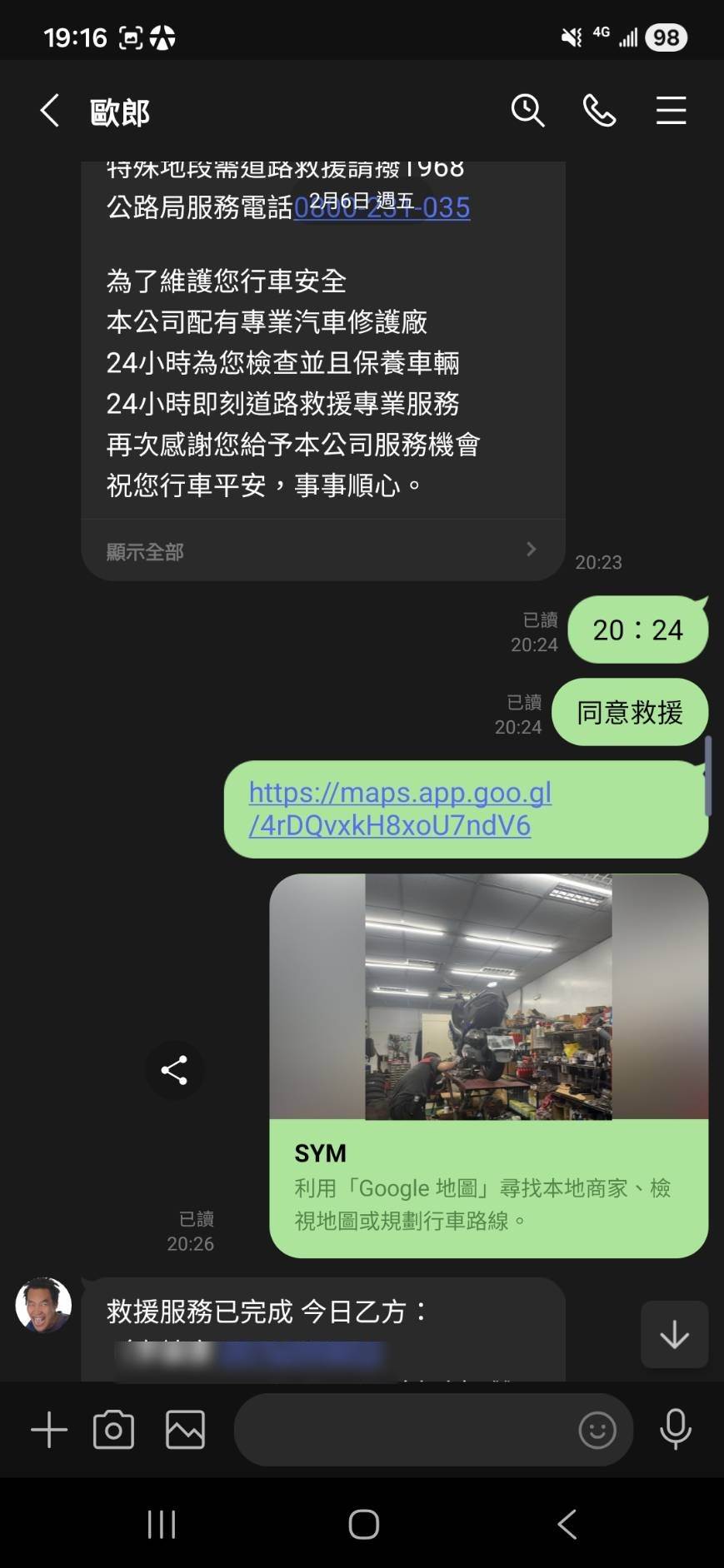Go back using the top-left arrow

click(x=48, y=109)
